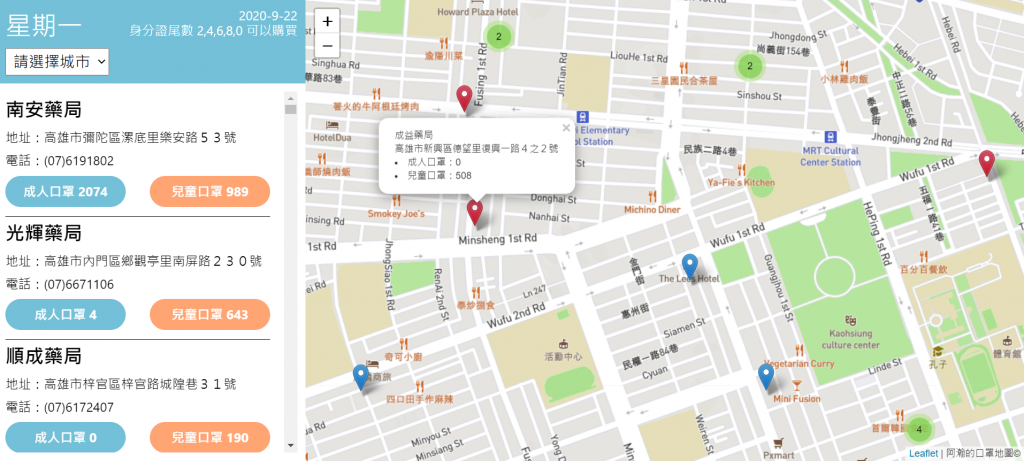Tap 成人口罩 4 for 光輝藥局

(x=66, y=314)
